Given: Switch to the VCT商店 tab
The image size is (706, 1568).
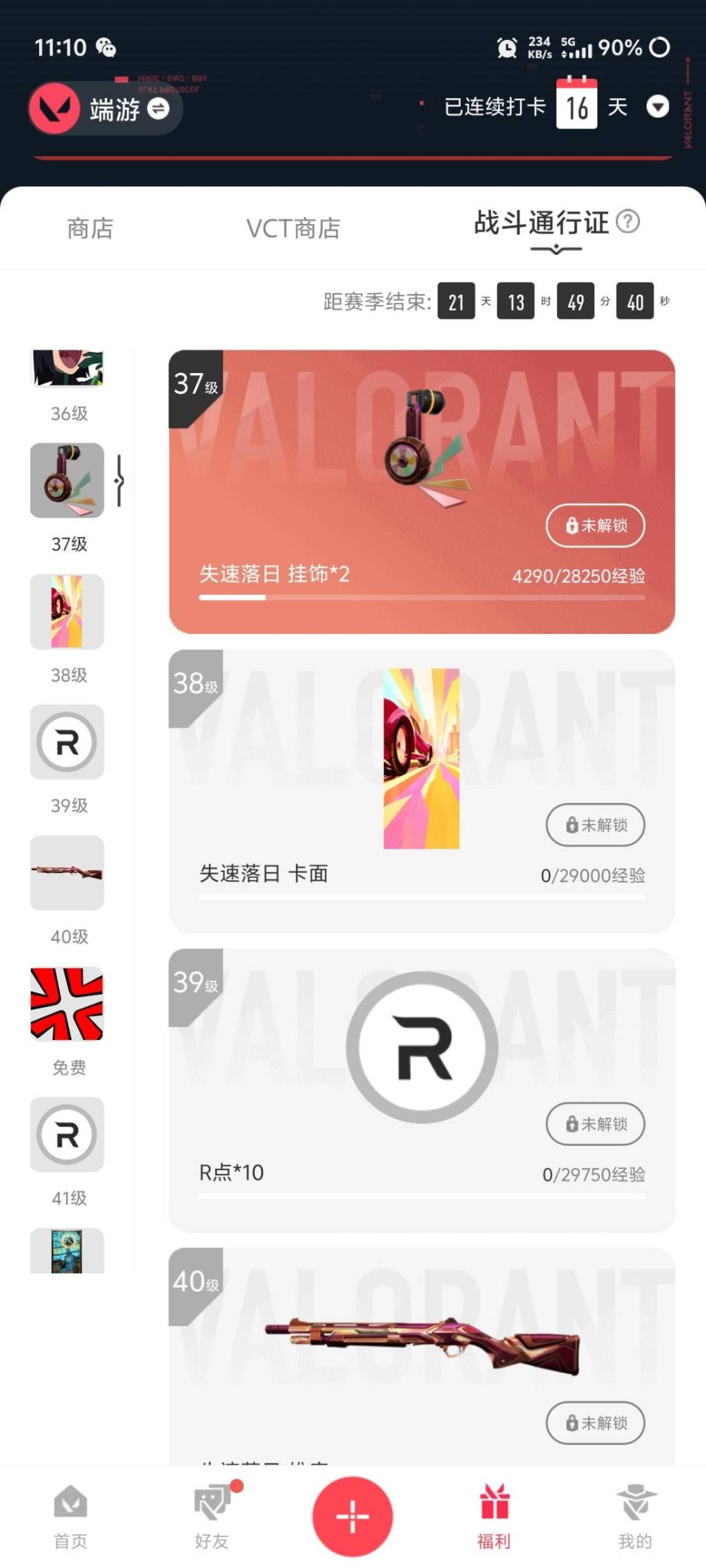Looking at the screenshot, I should coord(293,229).
